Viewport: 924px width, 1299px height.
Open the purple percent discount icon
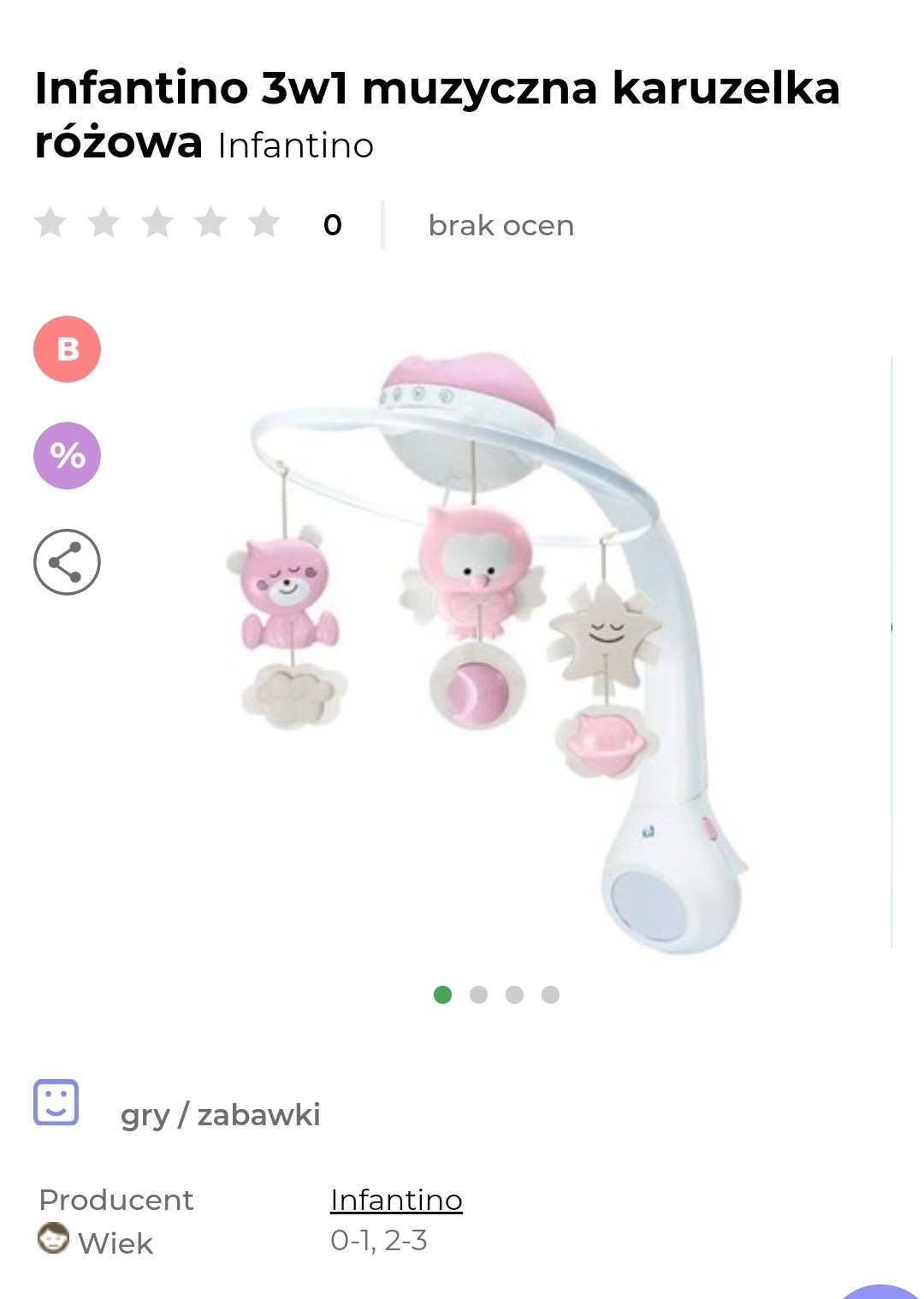pyautogui.click(x=67, y=455)
